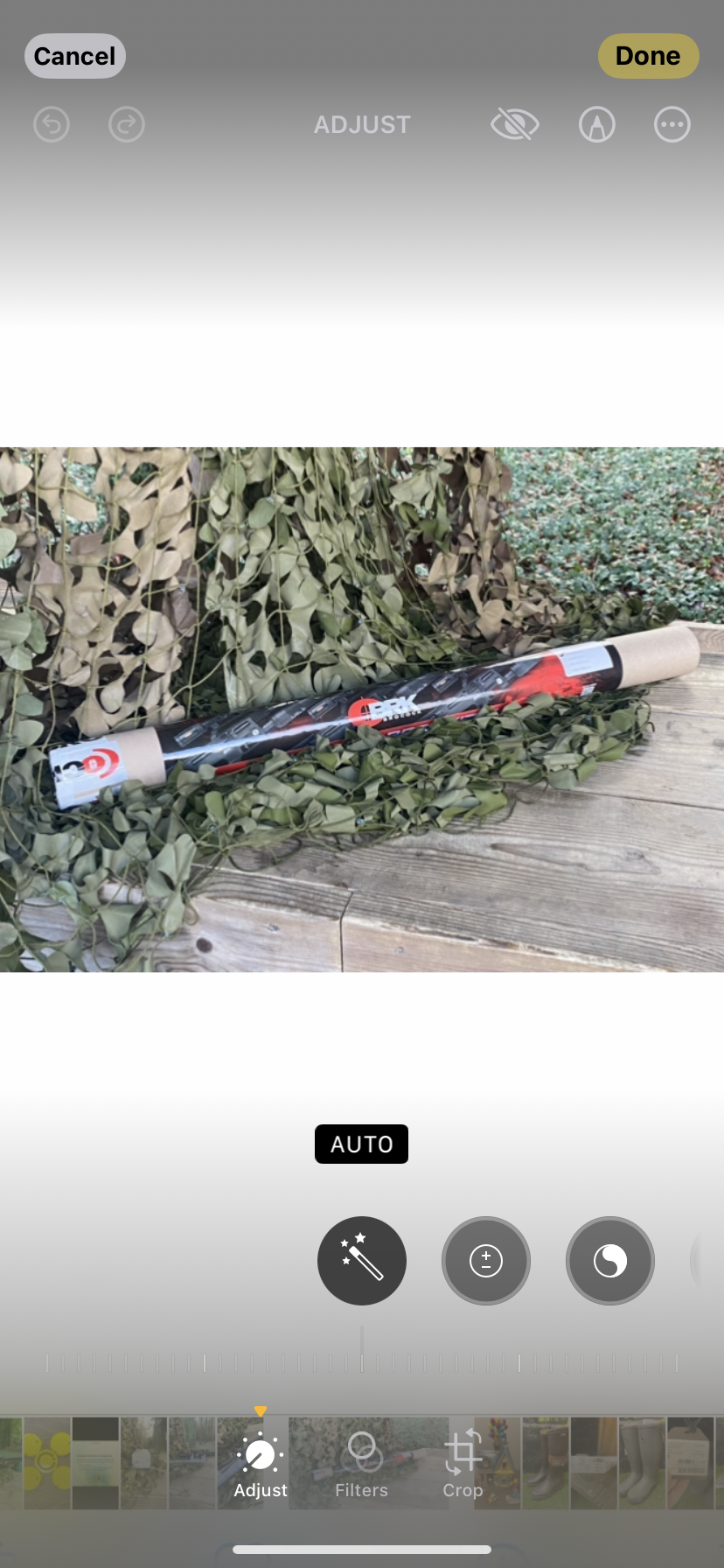Tap the adjustment intensity slider
The image size is (724, 1568).
click(x=362, y=1361)
